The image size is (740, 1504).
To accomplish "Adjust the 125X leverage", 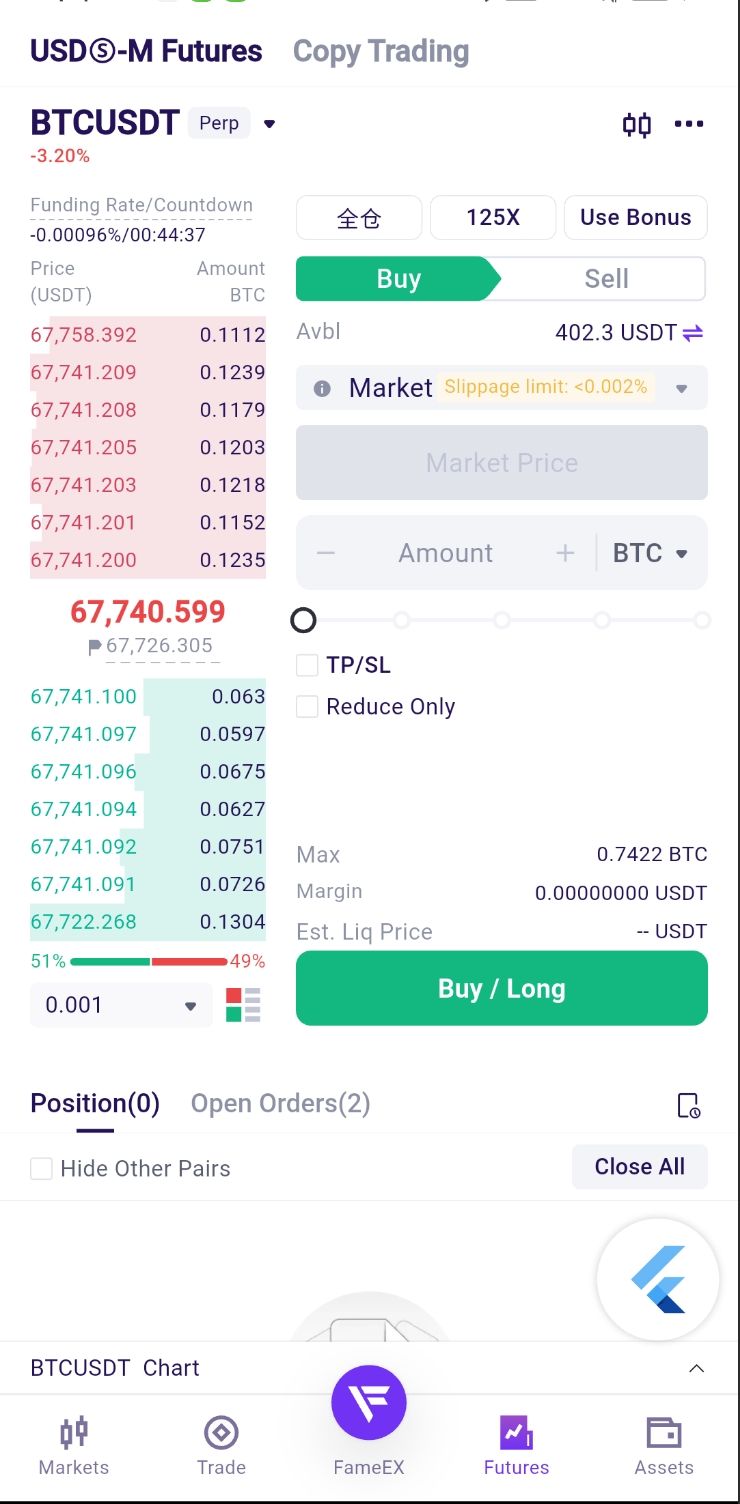I will coord(492,218).
